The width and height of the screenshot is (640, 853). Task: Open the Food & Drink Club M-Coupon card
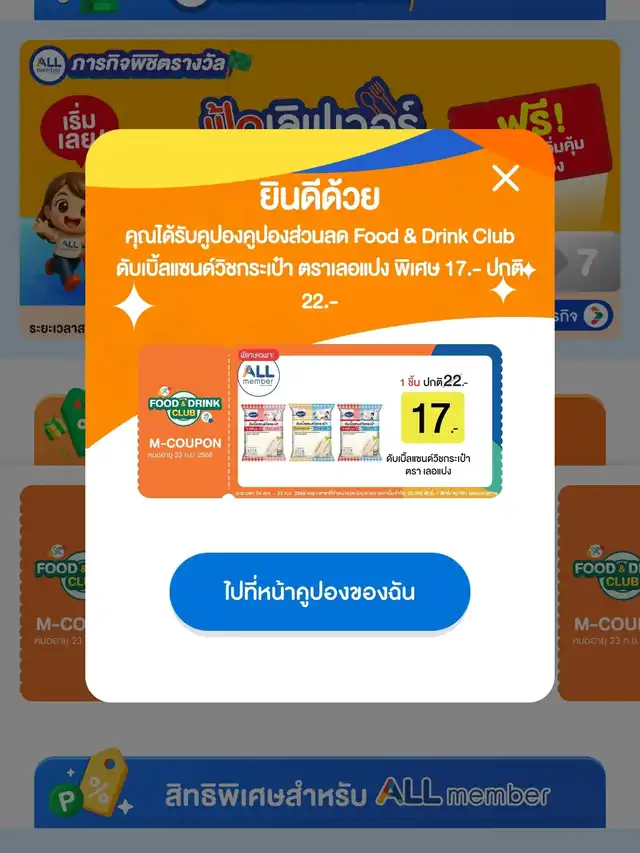(320, 421)
